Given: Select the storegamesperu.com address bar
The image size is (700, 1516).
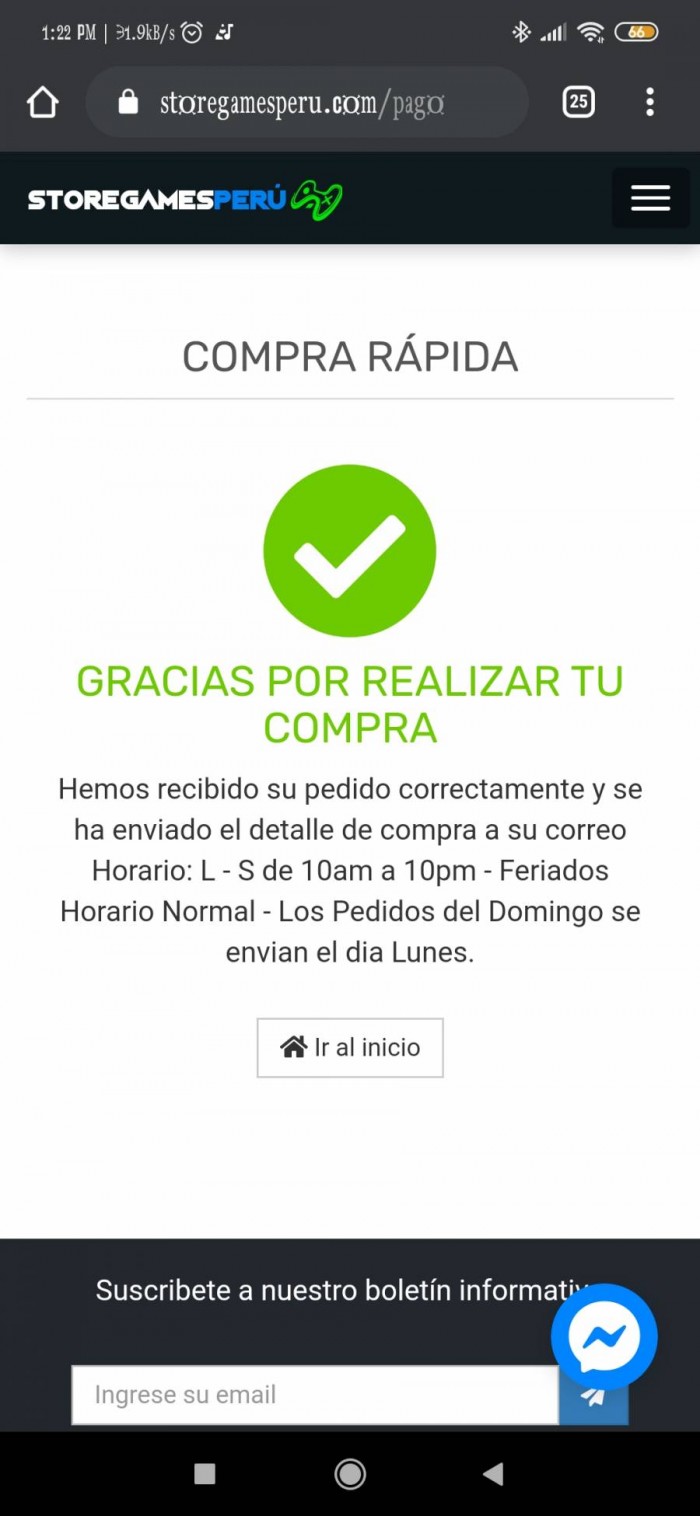Looking at the screenshot, I should (x=307, y=102).
